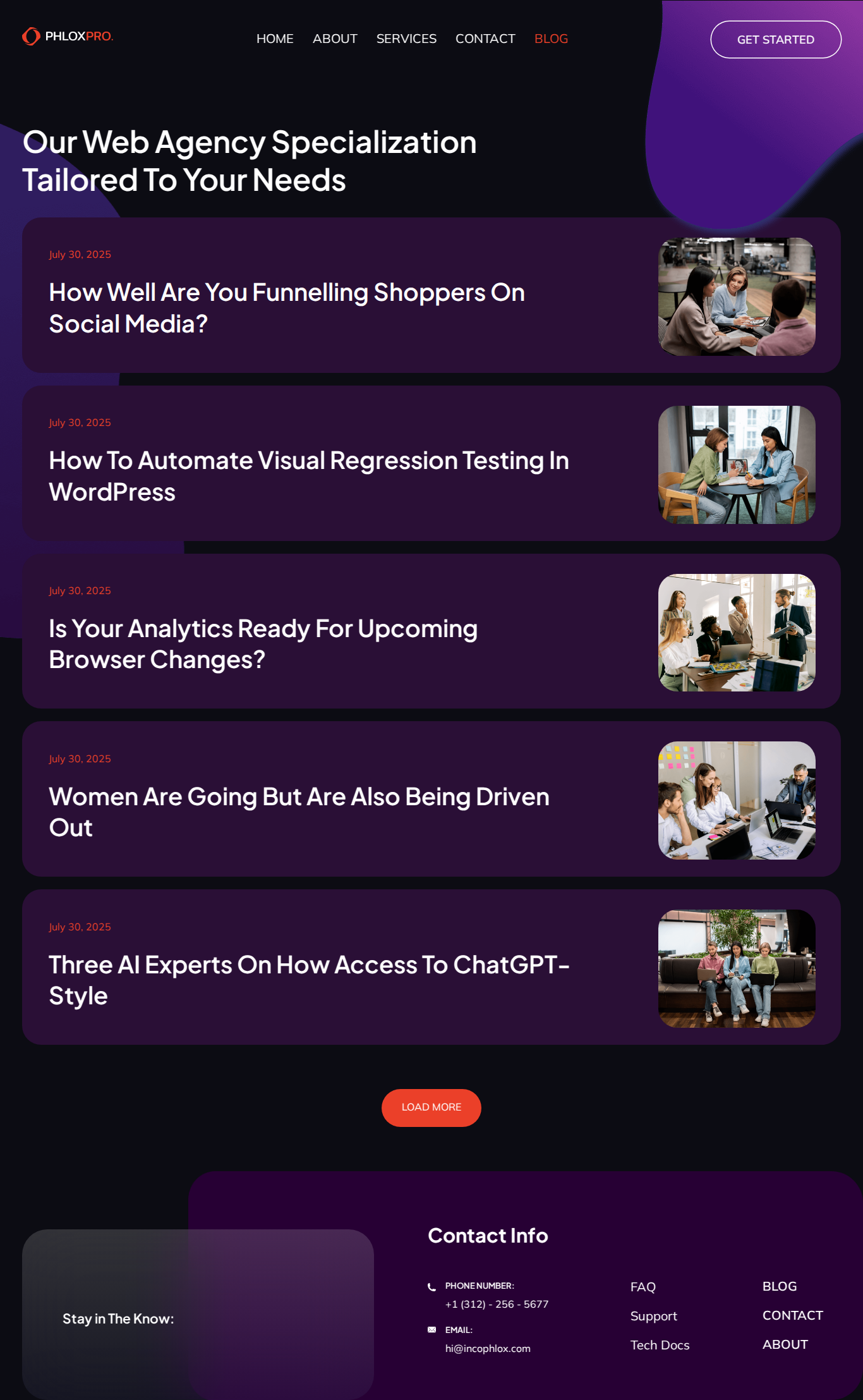This screenshot has width=863, height=1400.
Task: Open Services in the top navigation
Action: click(x=406, y=39)
